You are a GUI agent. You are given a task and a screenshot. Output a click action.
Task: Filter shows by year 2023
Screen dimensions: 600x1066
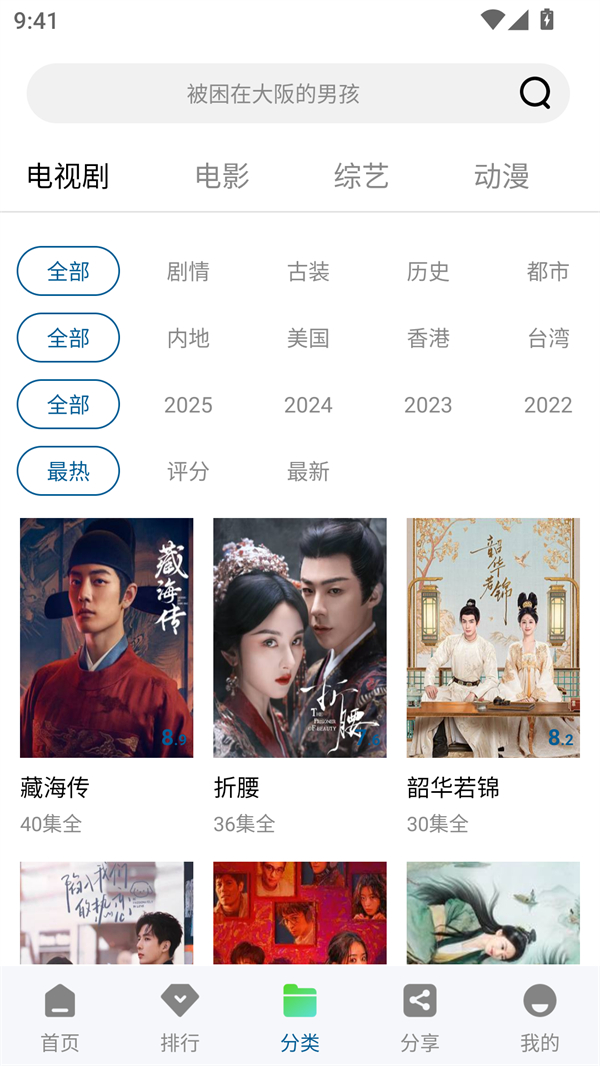pos(428,404)
